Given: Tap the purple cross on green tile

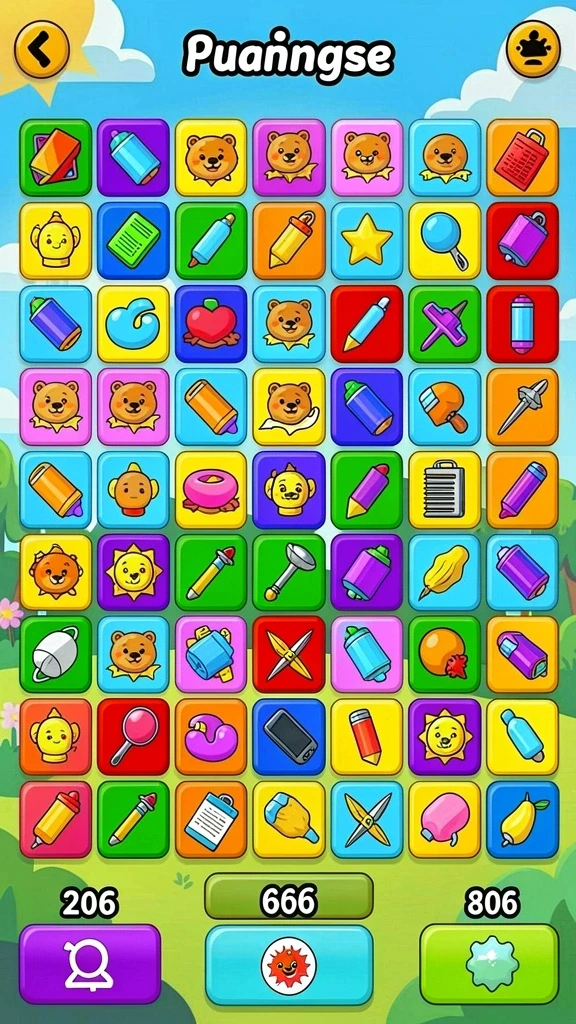Looking at the screenshot, I should click(445, 324).
